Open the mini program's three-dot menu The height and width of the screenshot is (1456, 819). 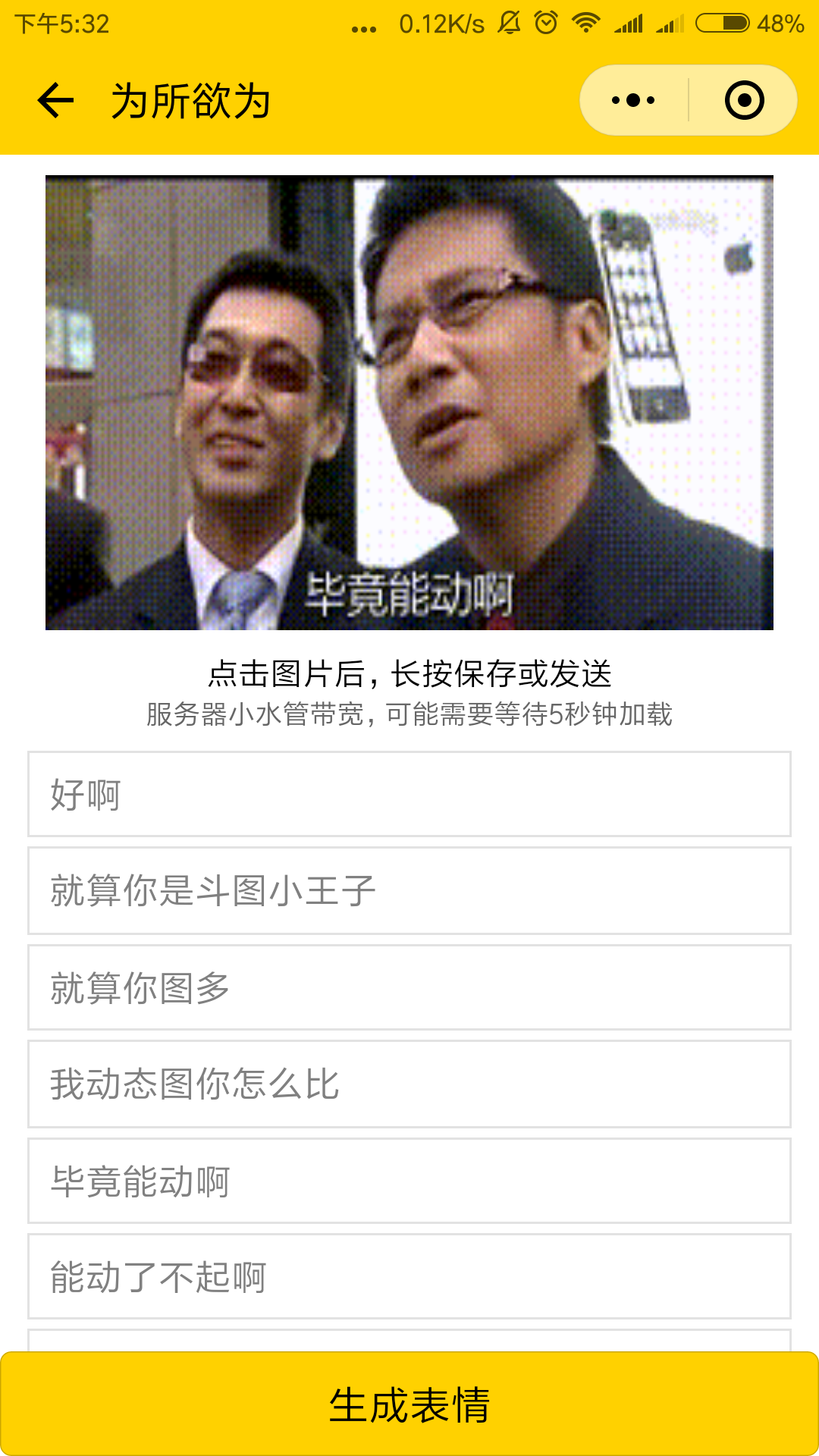(633, 100)
